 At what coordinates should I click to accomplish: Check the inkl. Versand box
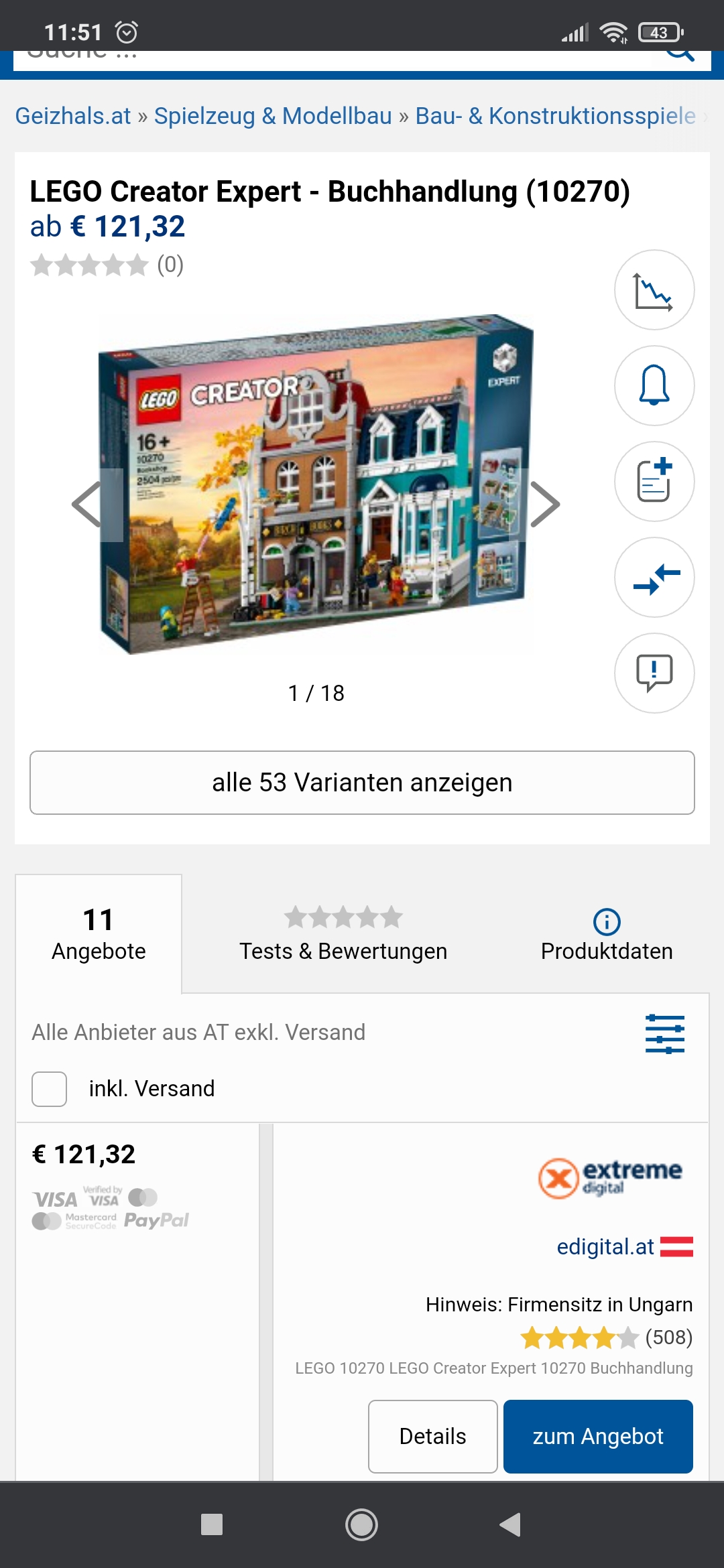tap(50, 1089)
